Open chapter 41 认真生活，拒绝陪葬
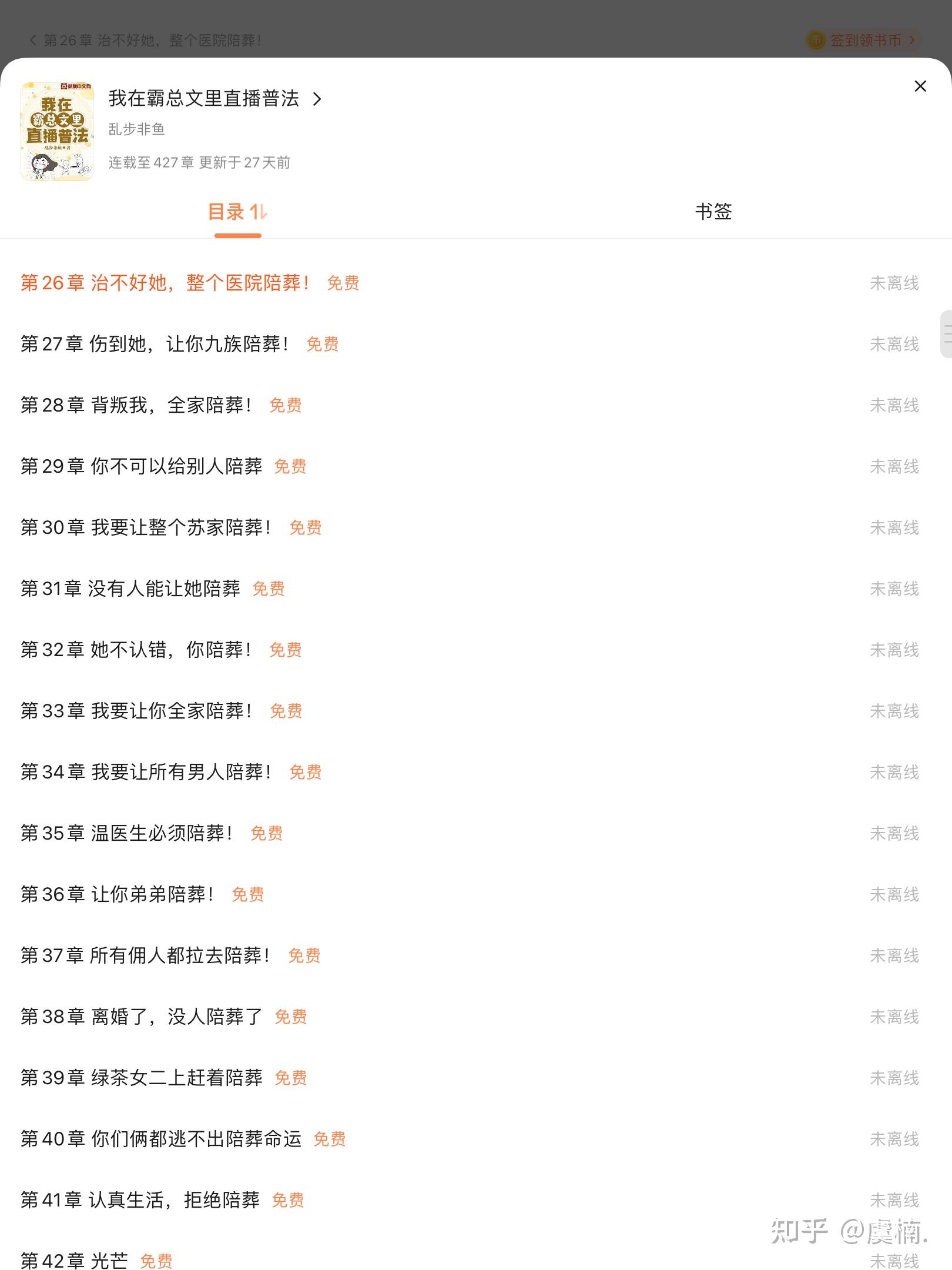This screenshot has height=1270, width=952. tap(476, 1200)
